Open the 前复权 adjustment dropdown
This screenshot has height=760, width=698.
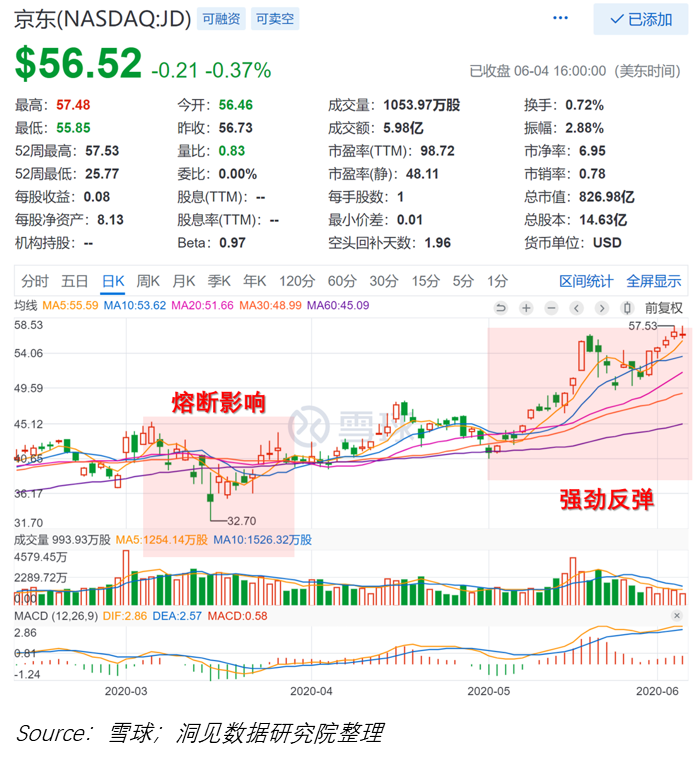(663, 307)
